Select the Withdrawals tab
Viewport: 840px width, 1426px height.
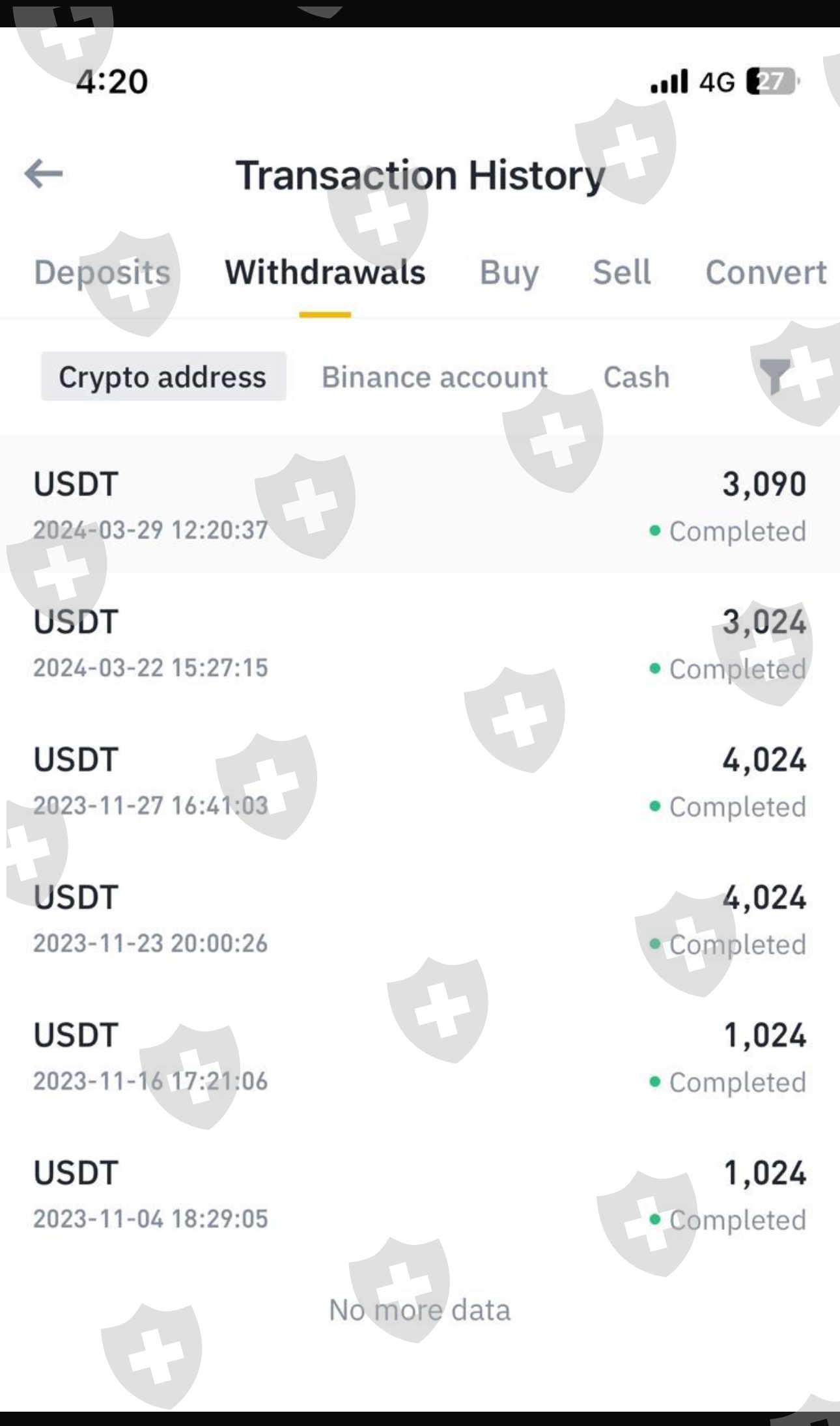(325, 272)
